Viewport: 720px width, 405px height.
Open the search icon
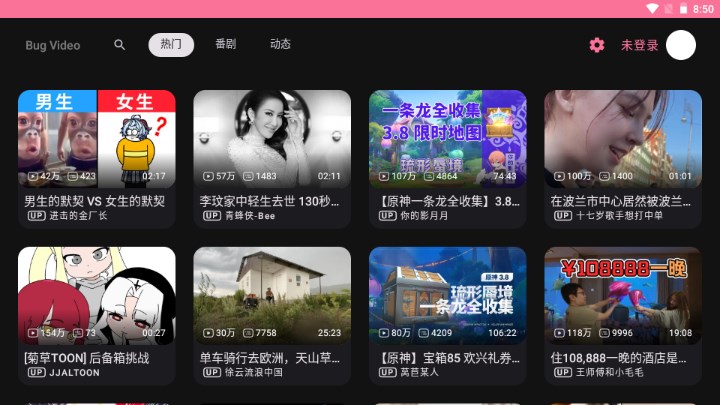[x=120, y=45]
